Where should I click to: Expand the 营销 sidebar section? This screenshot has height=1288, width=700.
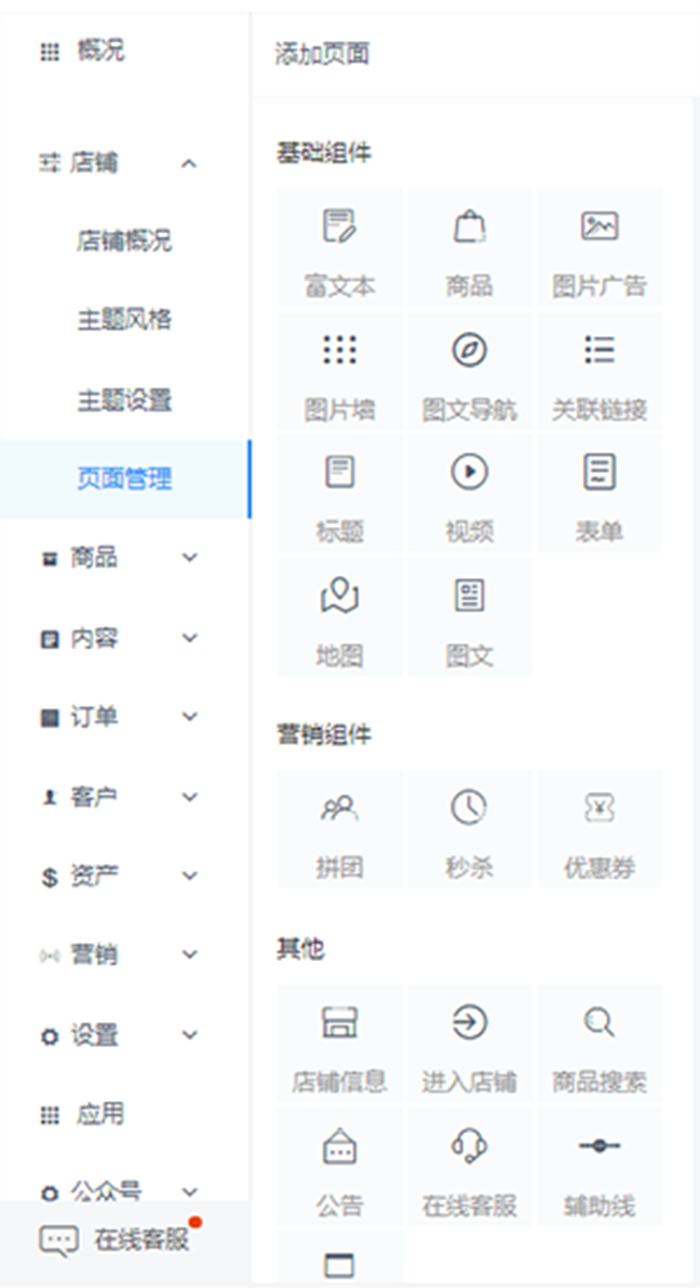click(124, 955)
